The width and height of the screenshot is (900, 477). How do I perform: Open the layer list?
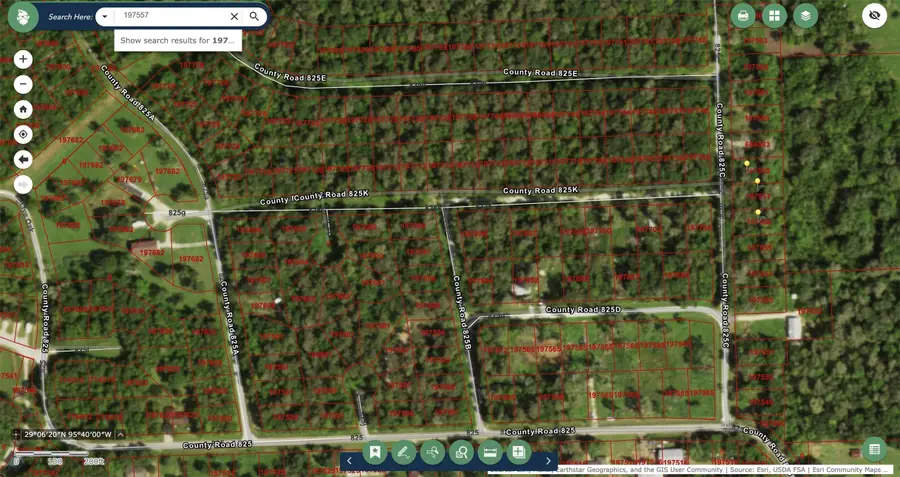pos(805,16)
